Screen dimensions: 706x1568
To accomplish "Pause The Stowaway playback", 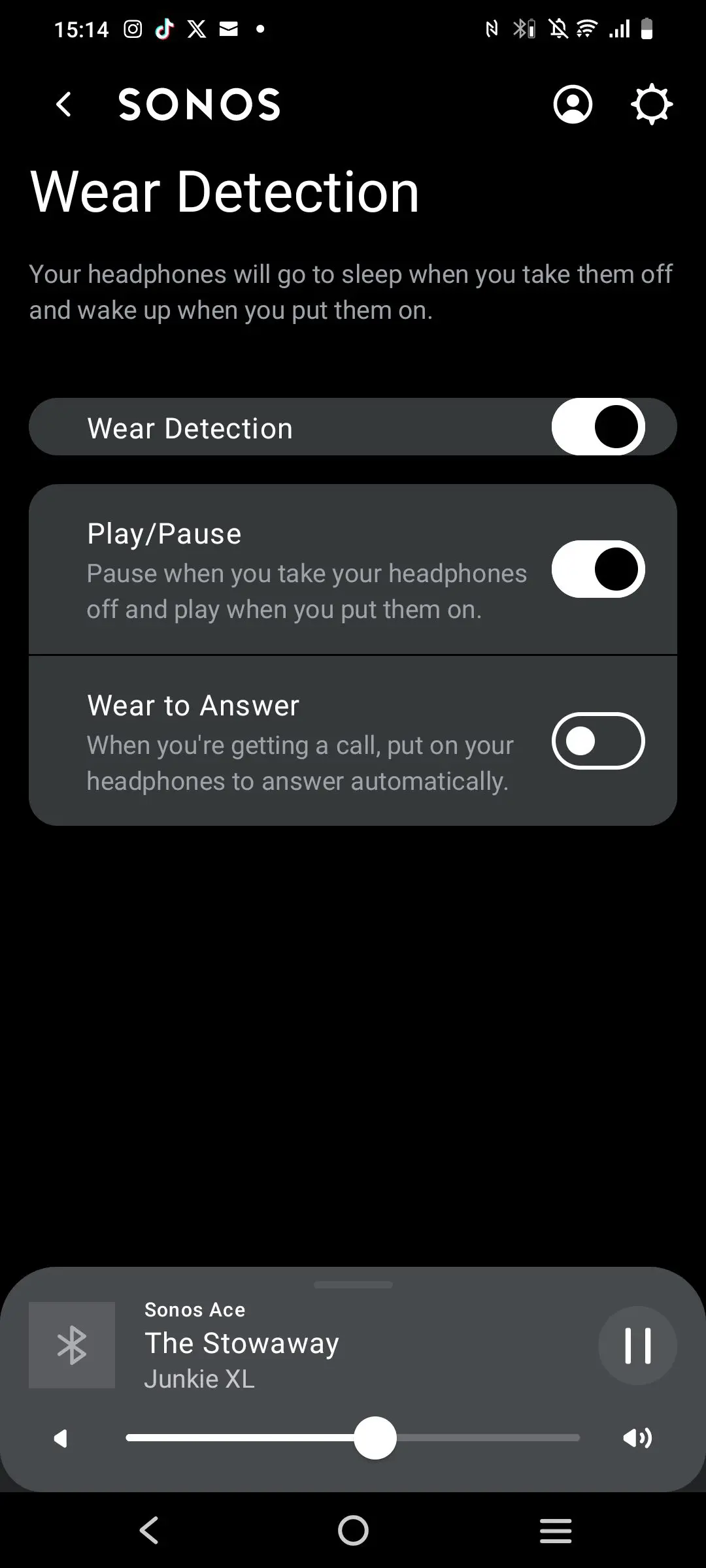I will pyautogui.click(x=637, y=1346).
